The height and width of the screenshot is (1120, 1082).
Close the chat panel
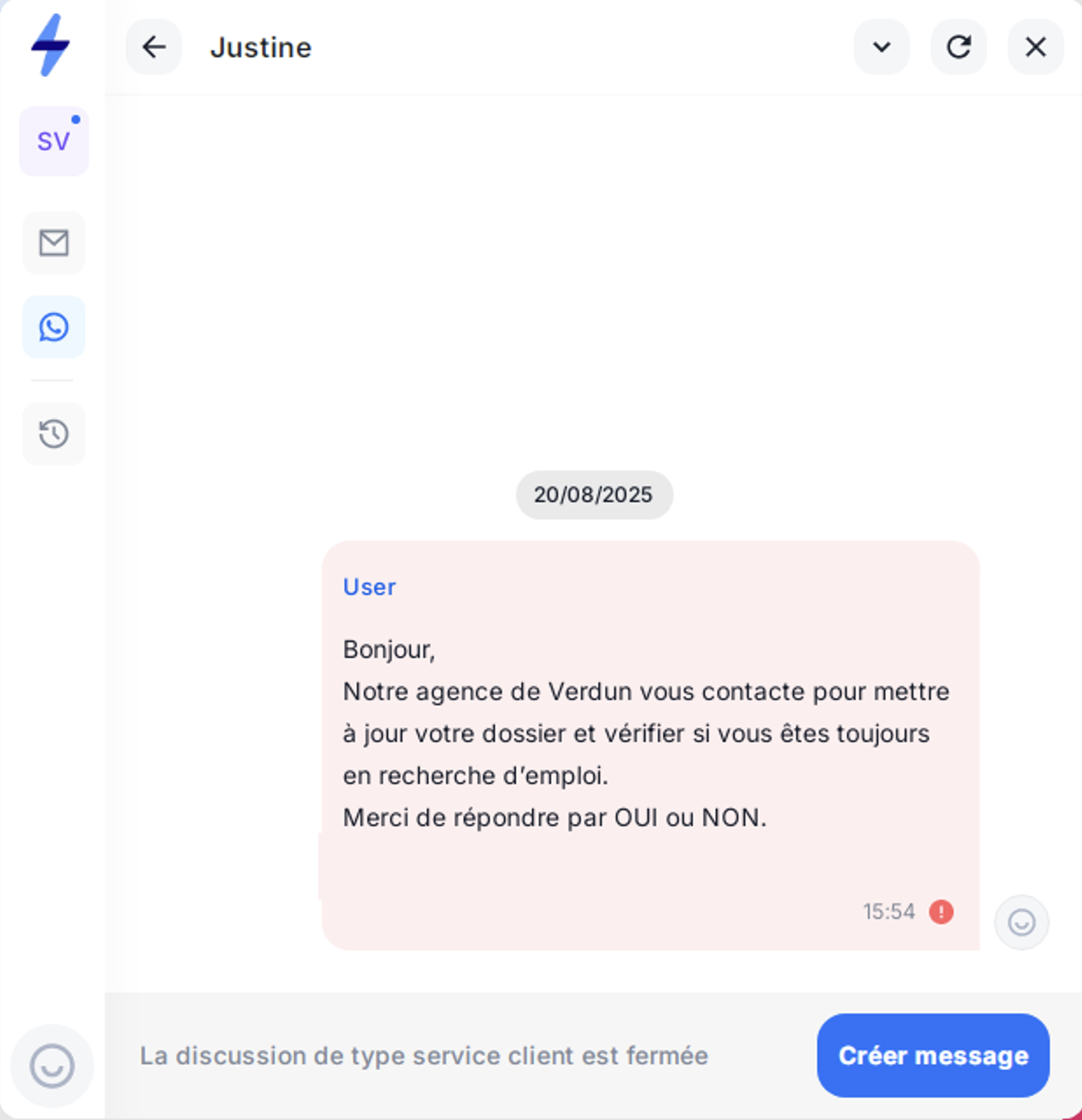point(1035,47)
